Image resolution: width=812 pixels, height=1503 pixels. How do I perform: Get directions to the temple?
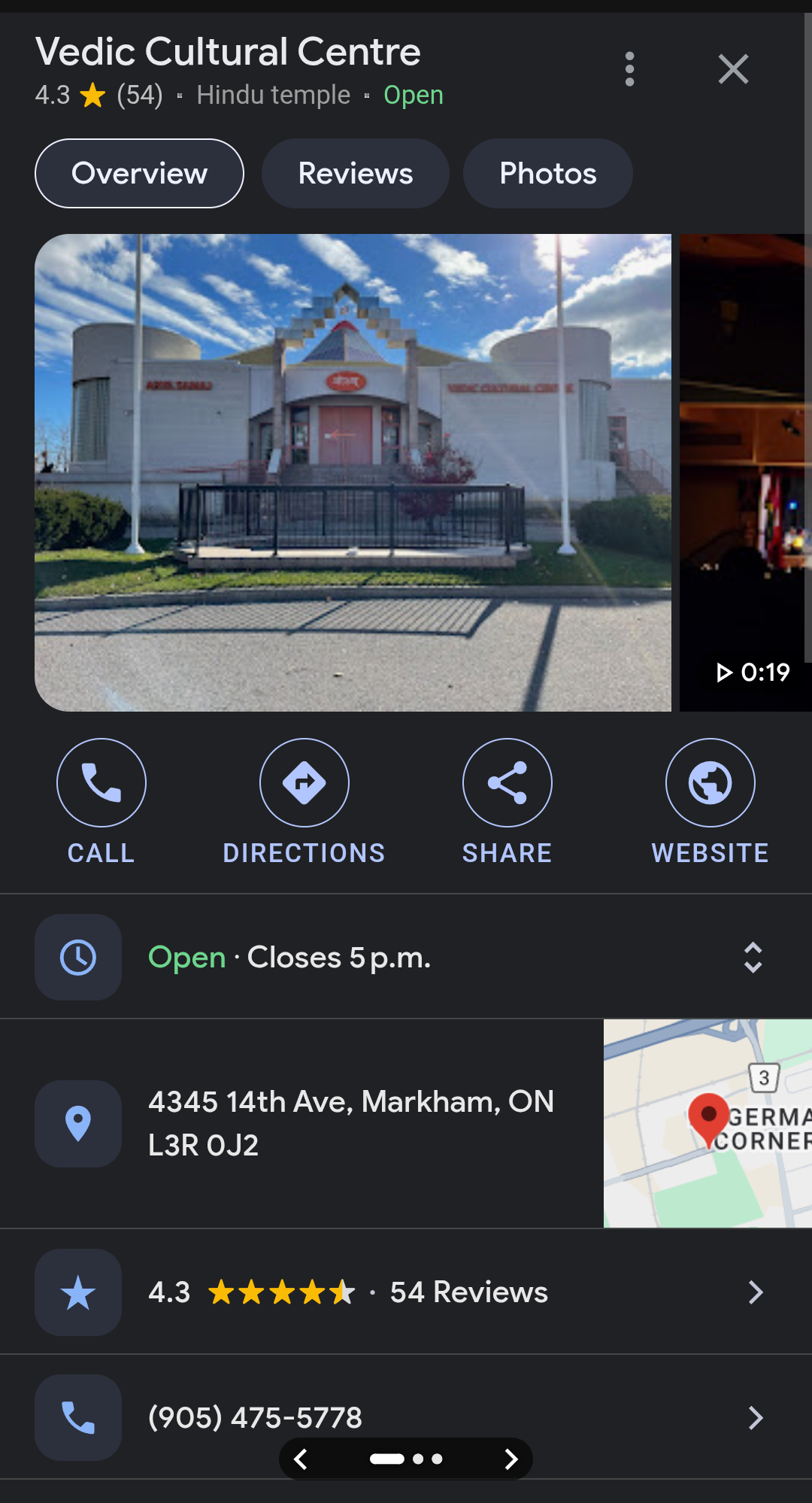(x=304, y=800)
